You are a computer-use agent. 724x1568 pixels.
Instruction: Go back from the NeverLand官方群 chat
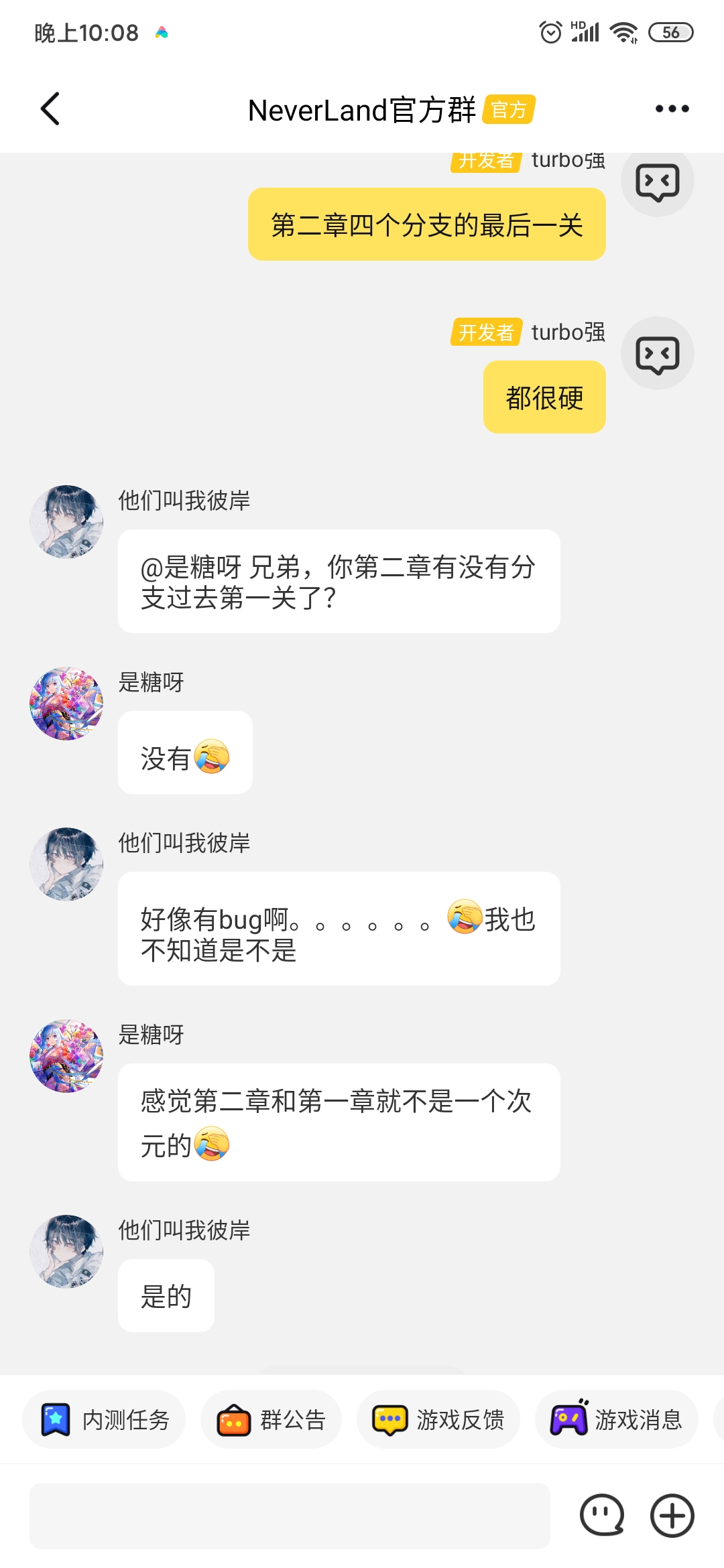click(50, 109)
